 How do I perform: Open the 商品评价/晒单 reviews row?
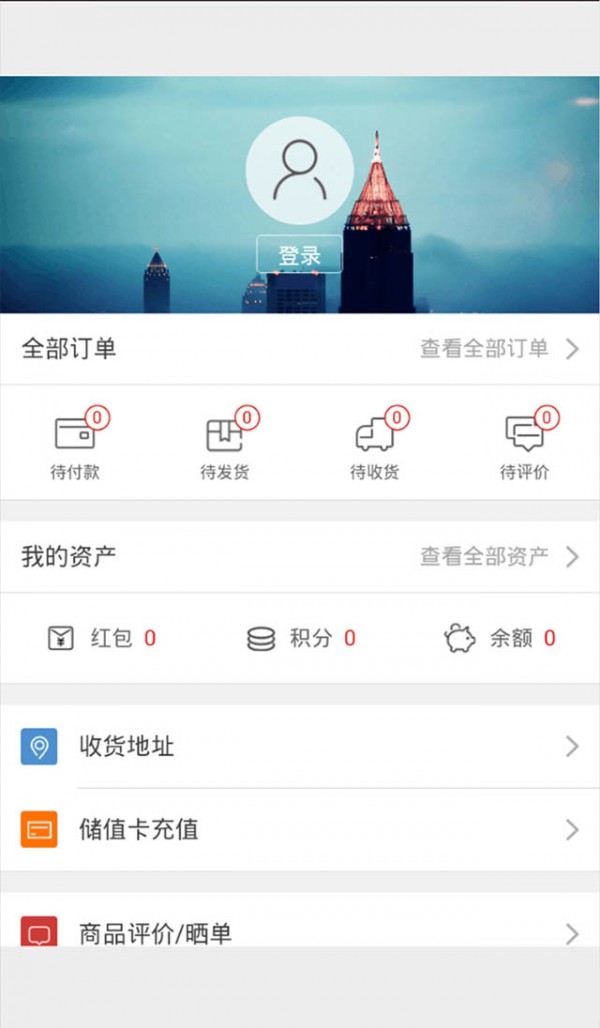click(x=300, y=933)
